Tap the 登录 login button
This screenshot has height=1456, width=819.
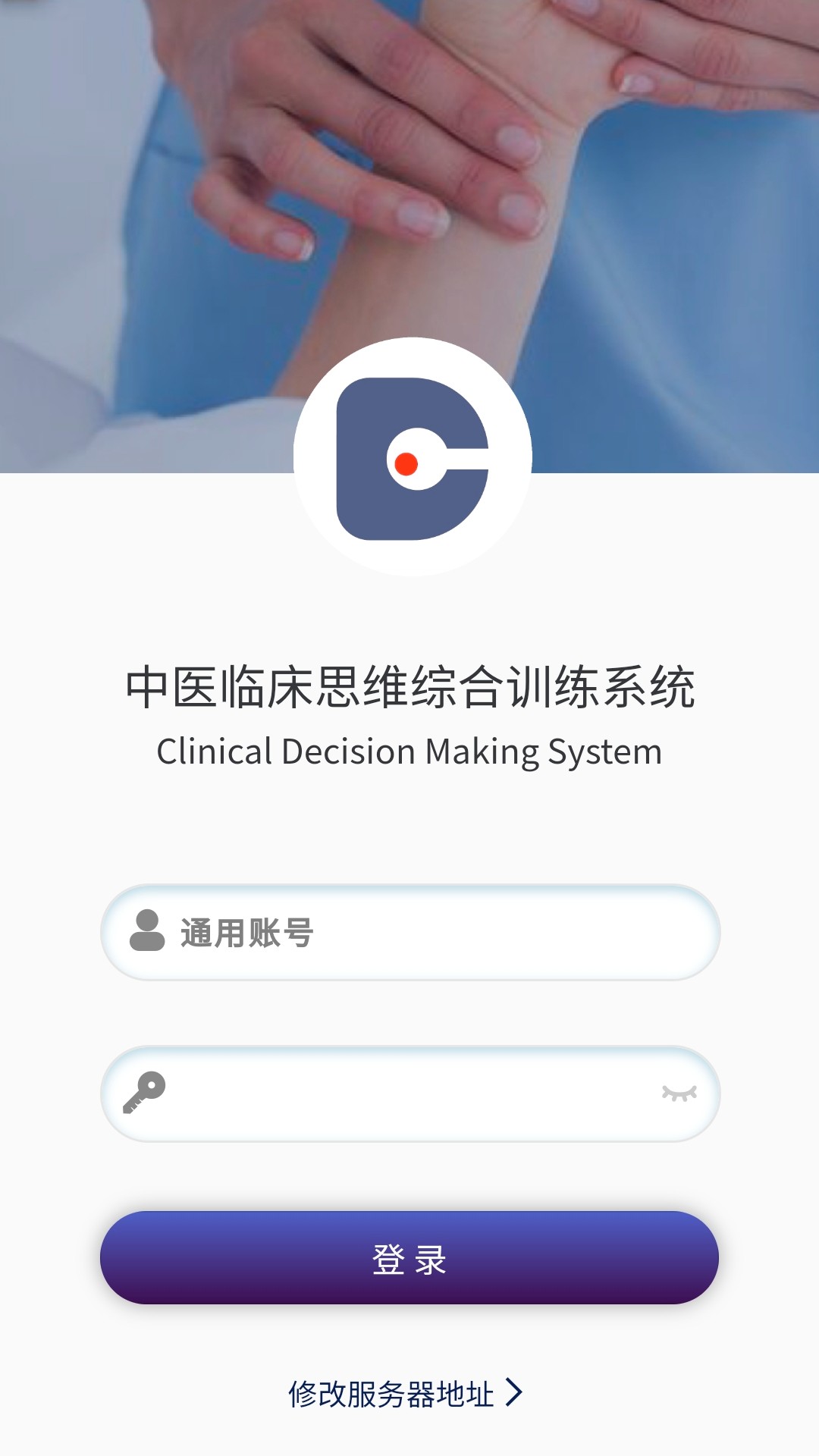point(409,1258)
